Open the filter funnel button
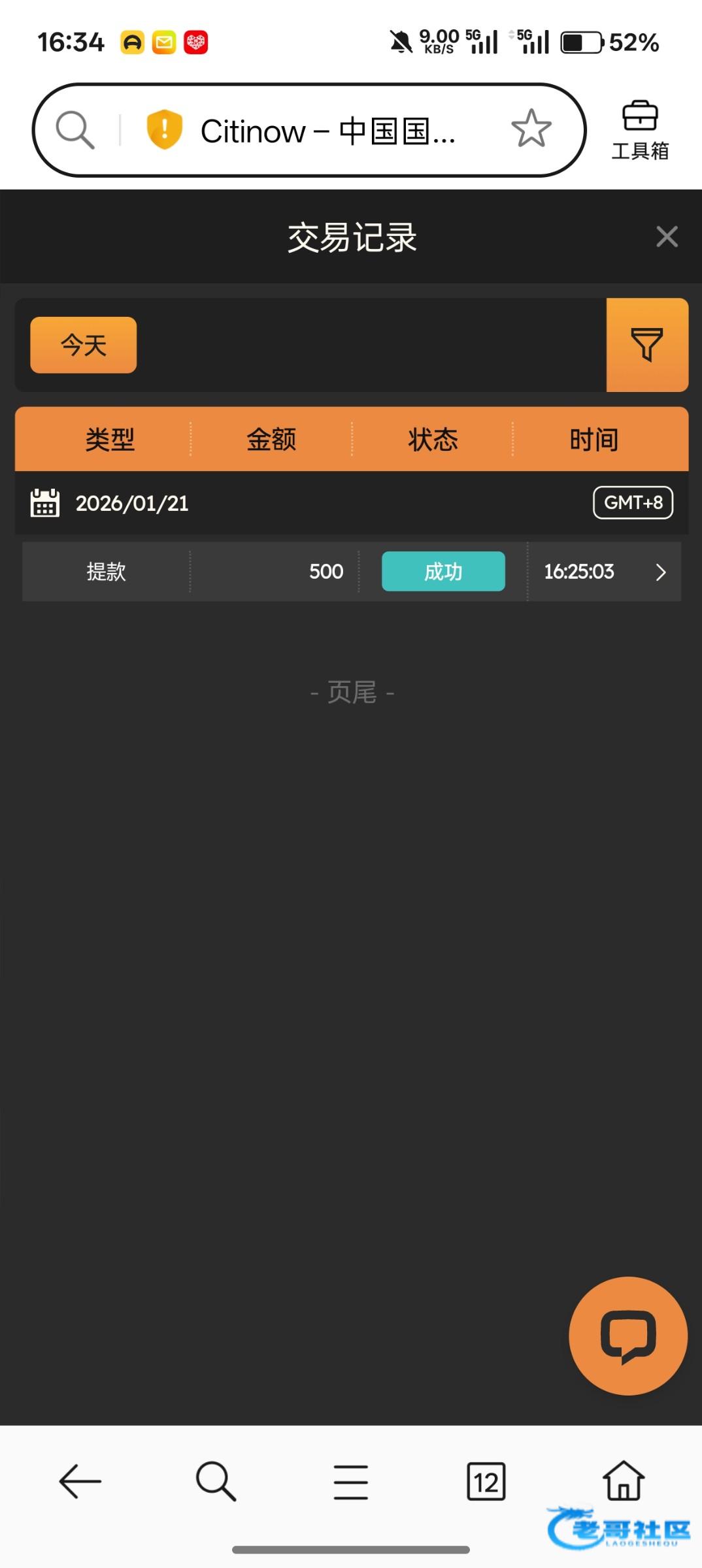 click(x=646, y=345)
